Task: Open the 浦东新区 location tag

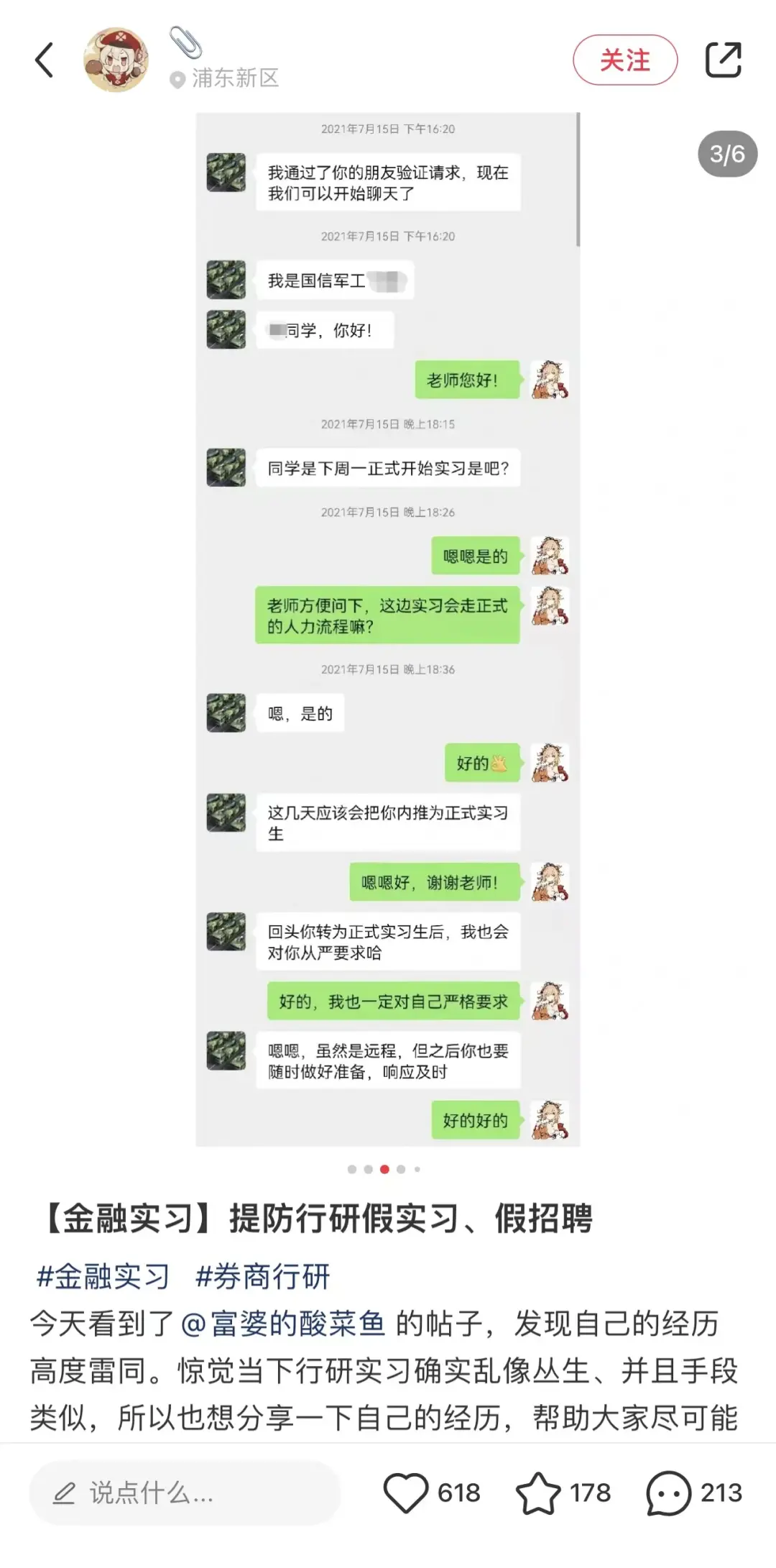Action: [225, 78]
